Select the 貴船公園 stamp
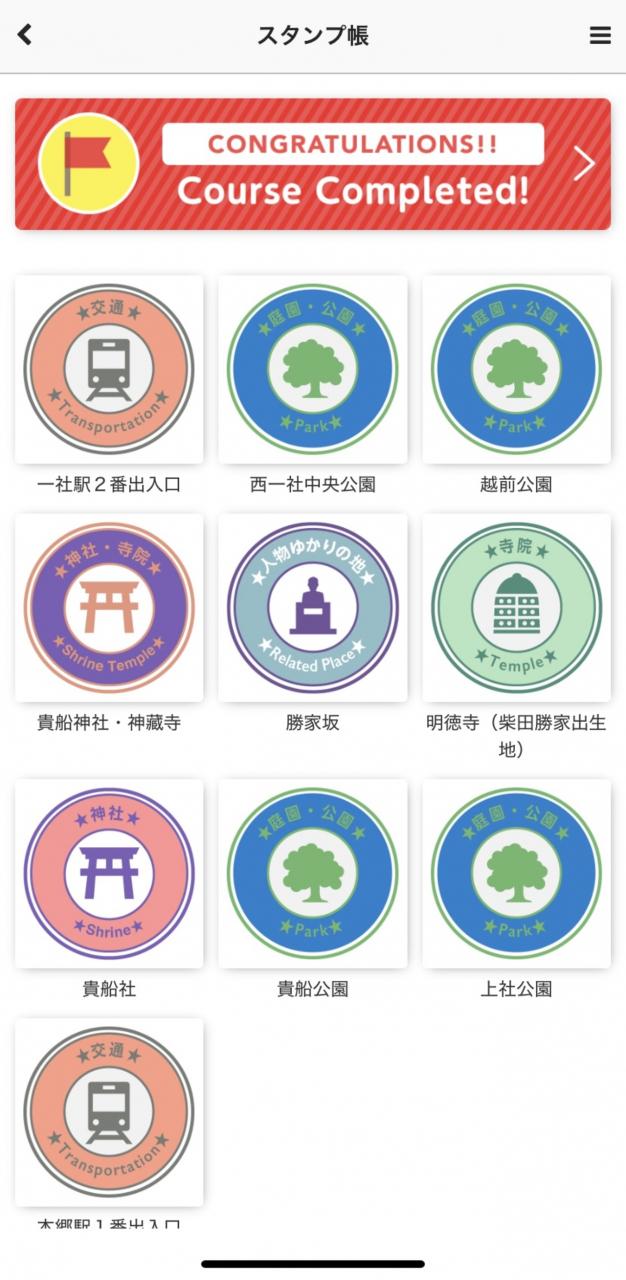Viewport: 626px width, 1280px height. (x=313, y=874)
